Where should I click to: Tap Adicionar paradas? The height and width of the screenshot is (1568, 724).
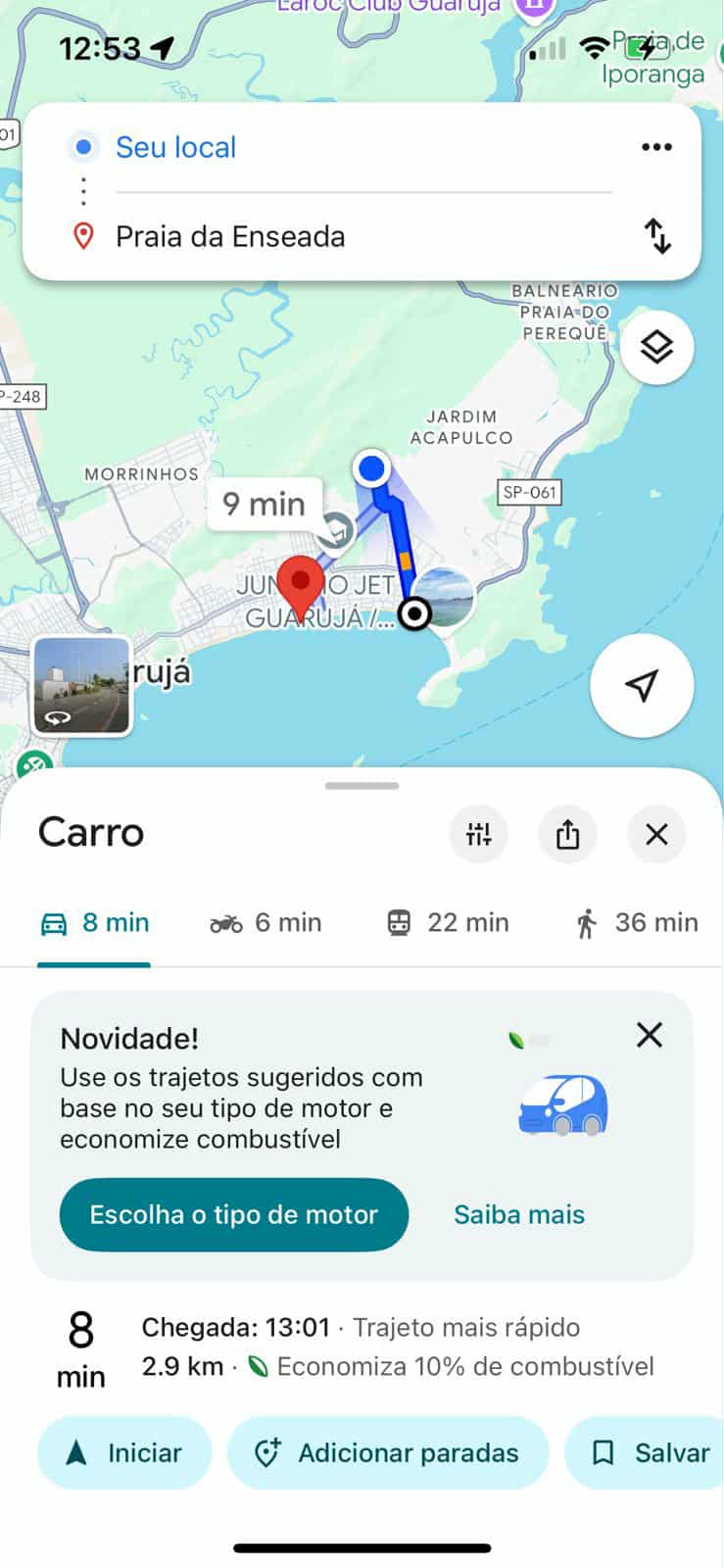387,1452
